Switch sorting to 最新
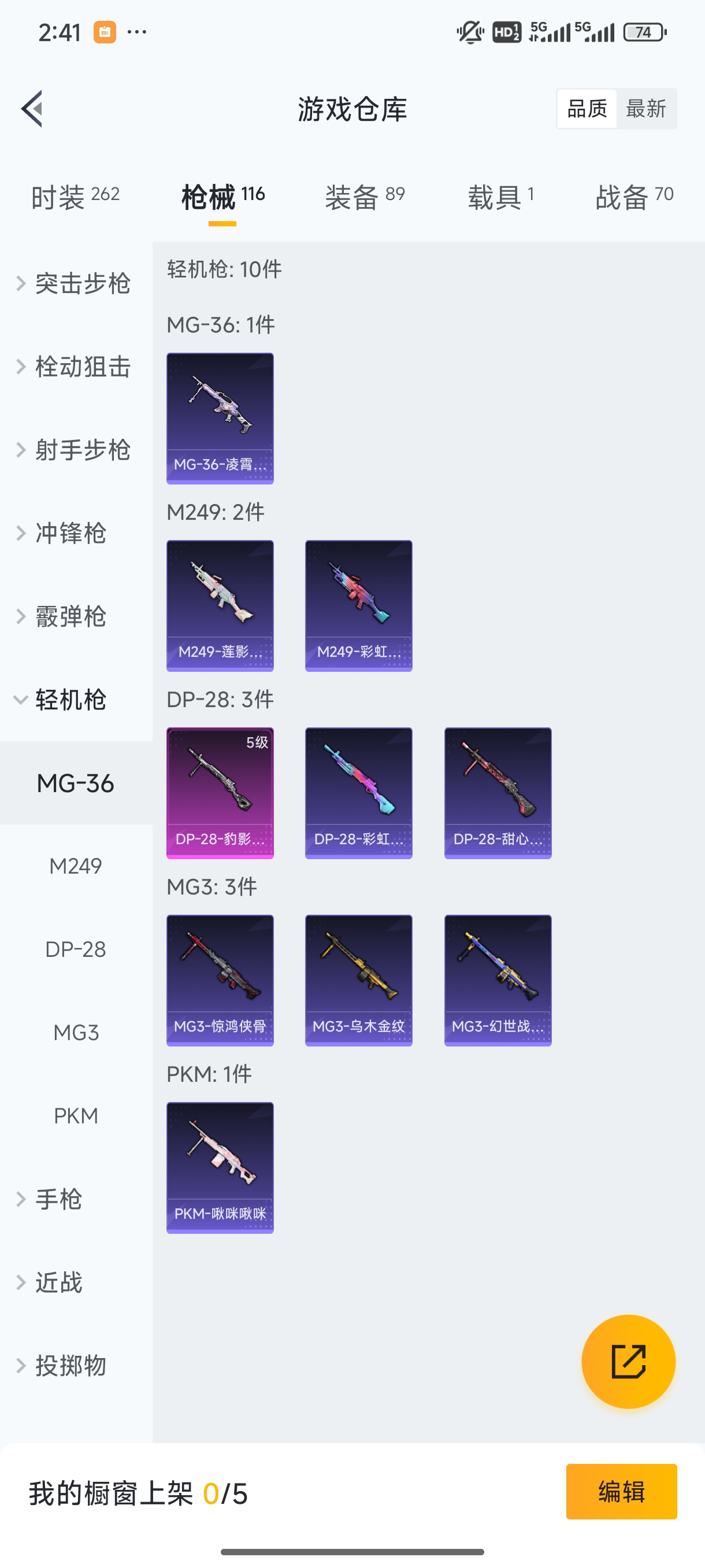705x1568 pixels. pyautogui.click(x=647, y=108)
